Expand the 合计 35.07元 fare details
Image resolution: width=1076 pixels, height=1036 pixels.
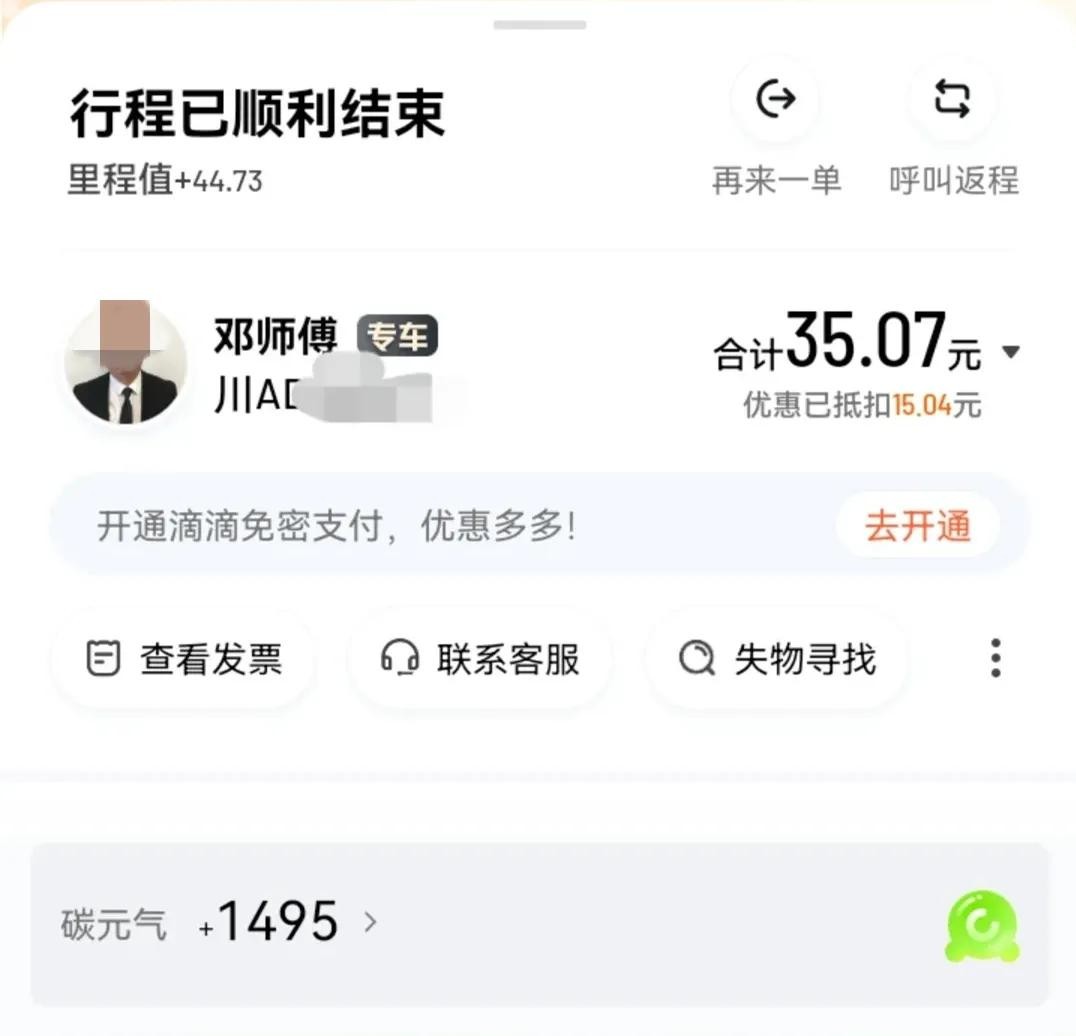point(1010,352)
